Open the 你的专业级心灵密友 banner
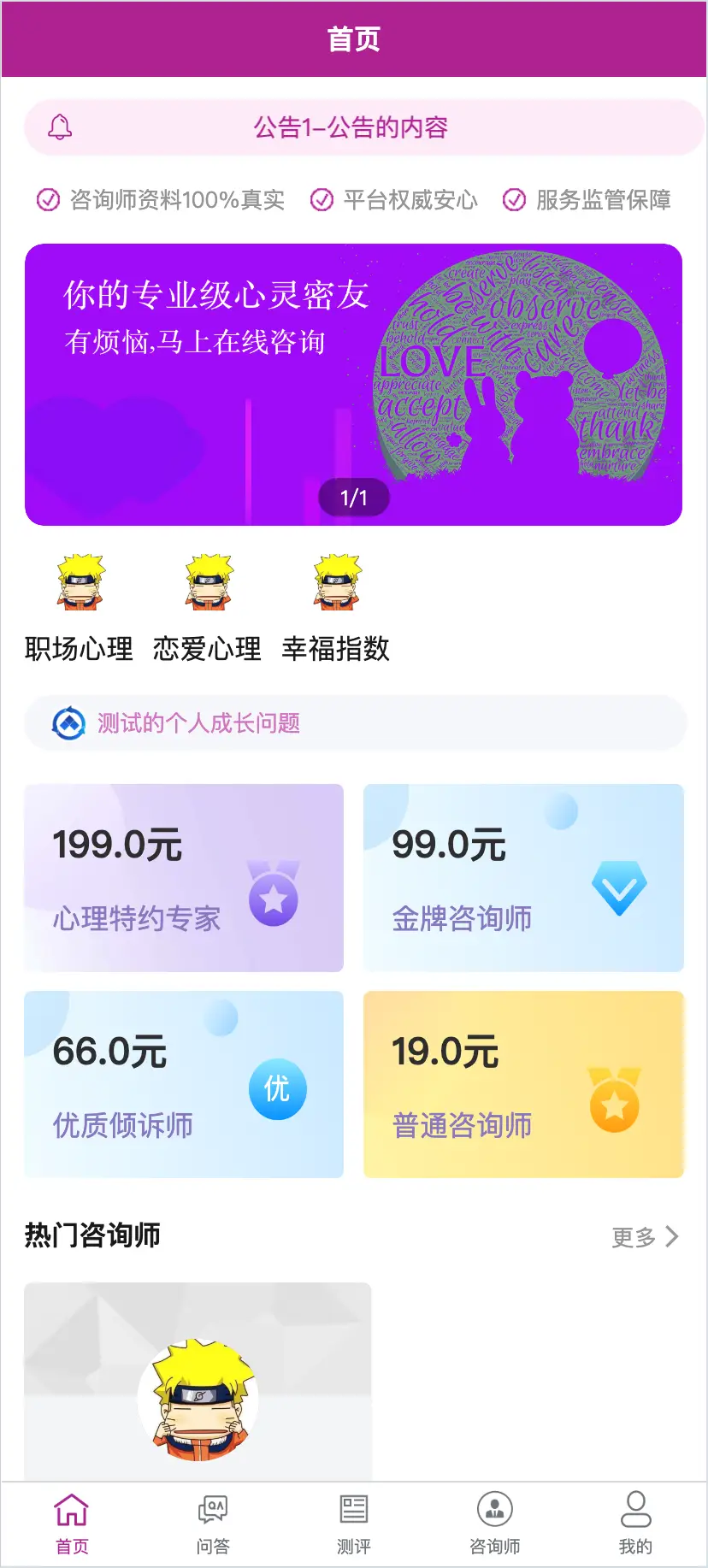 [x=353, y=385]
